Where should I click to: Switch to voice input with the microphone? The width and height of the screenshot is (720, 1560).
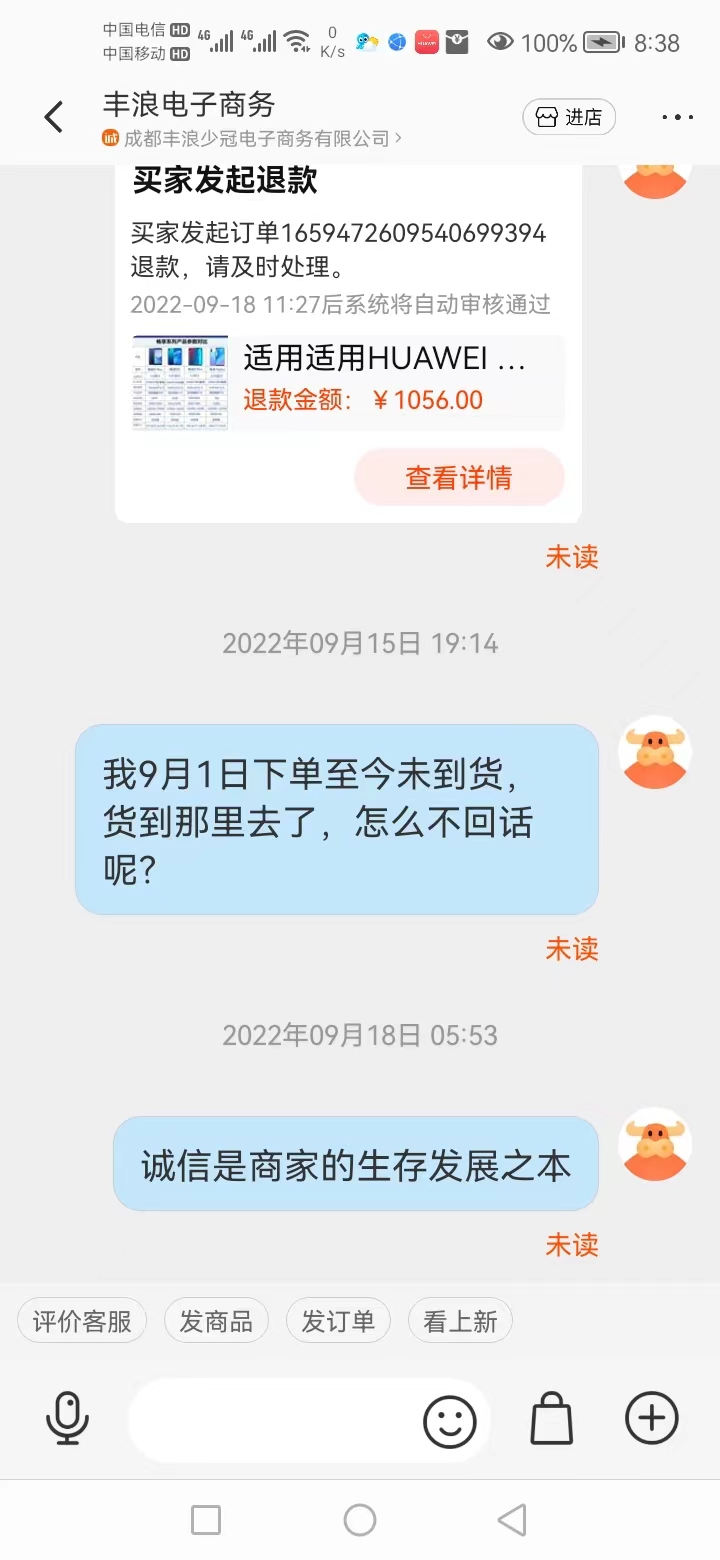(68, 1418)
